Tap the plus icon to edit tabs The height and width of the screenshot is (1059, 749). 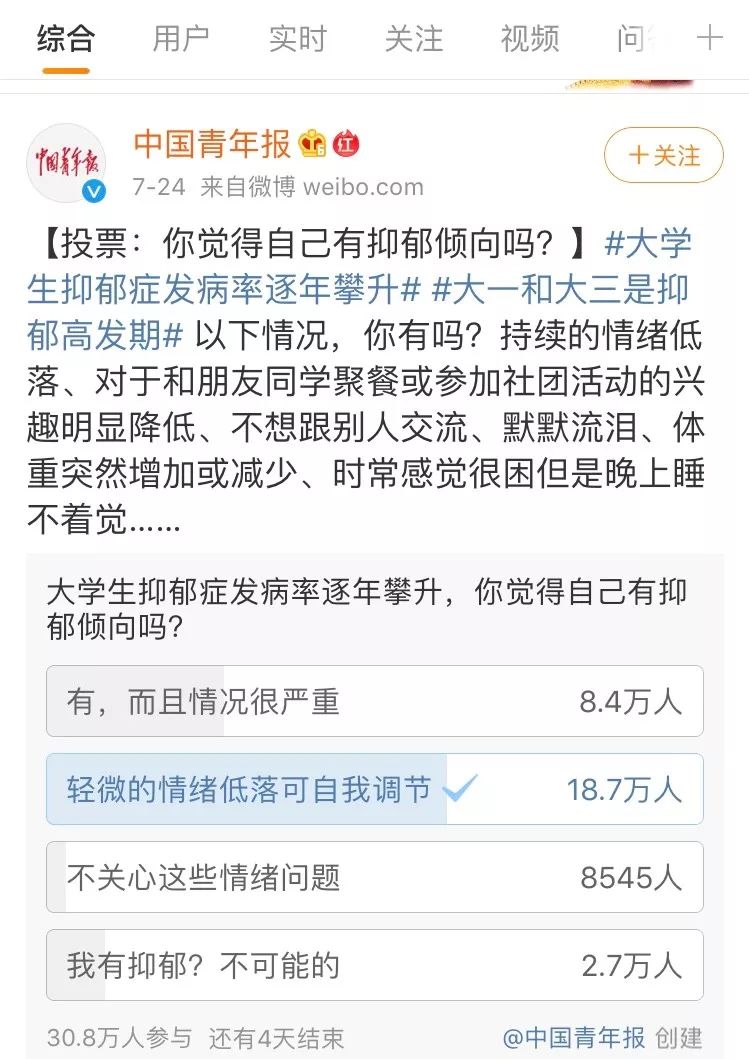(x=709, y=39)
